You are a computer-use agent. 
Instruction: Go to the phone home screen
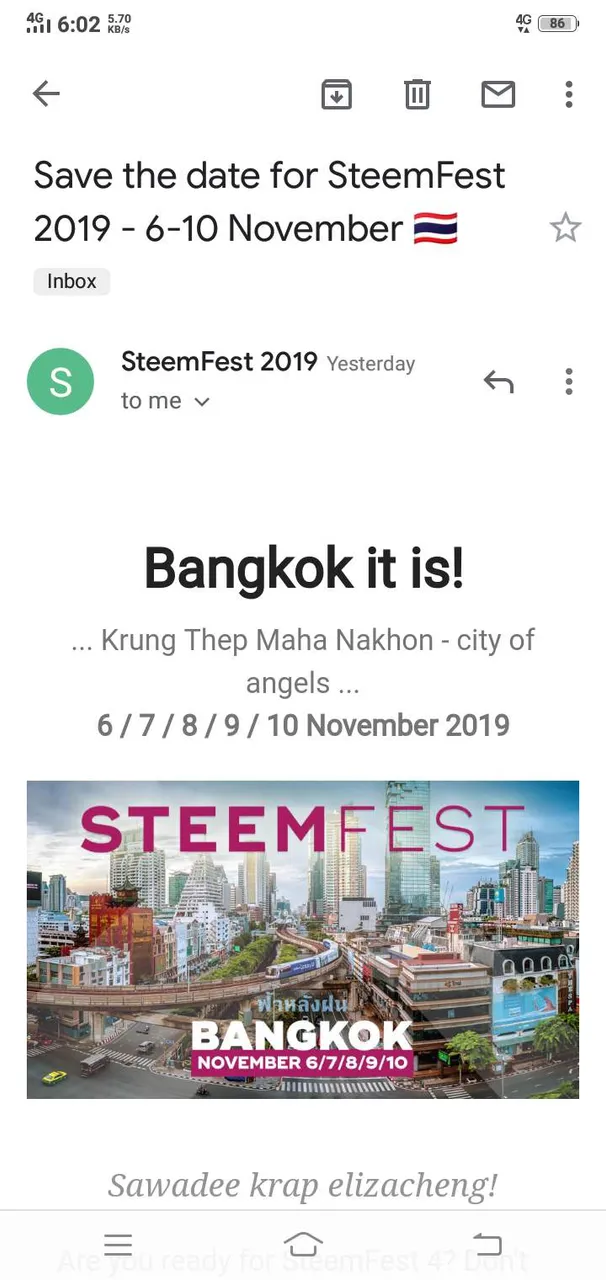point(303,1244)
